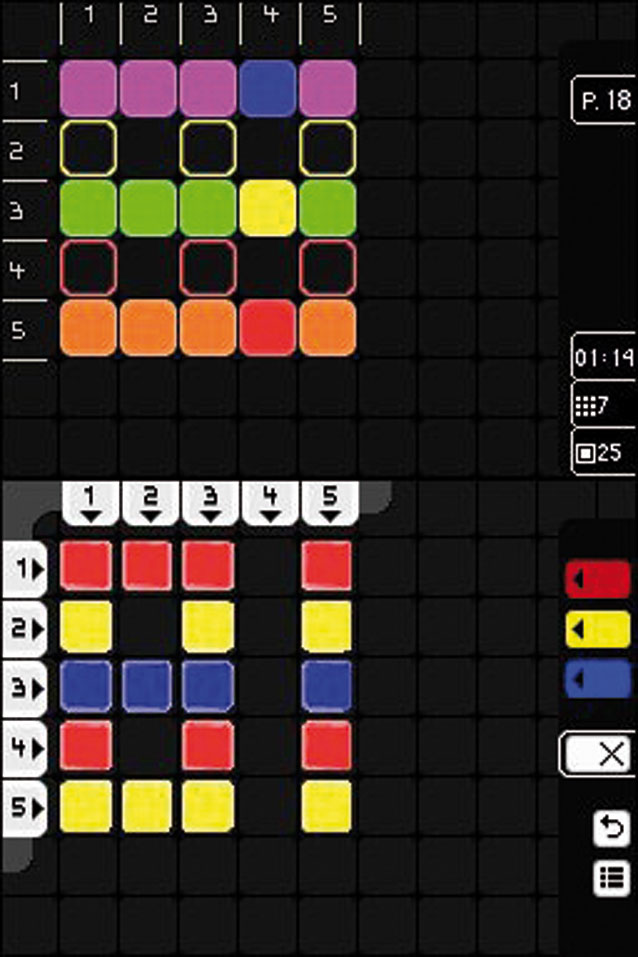
Task: Select the blue paint color
Action: [598, 679]
